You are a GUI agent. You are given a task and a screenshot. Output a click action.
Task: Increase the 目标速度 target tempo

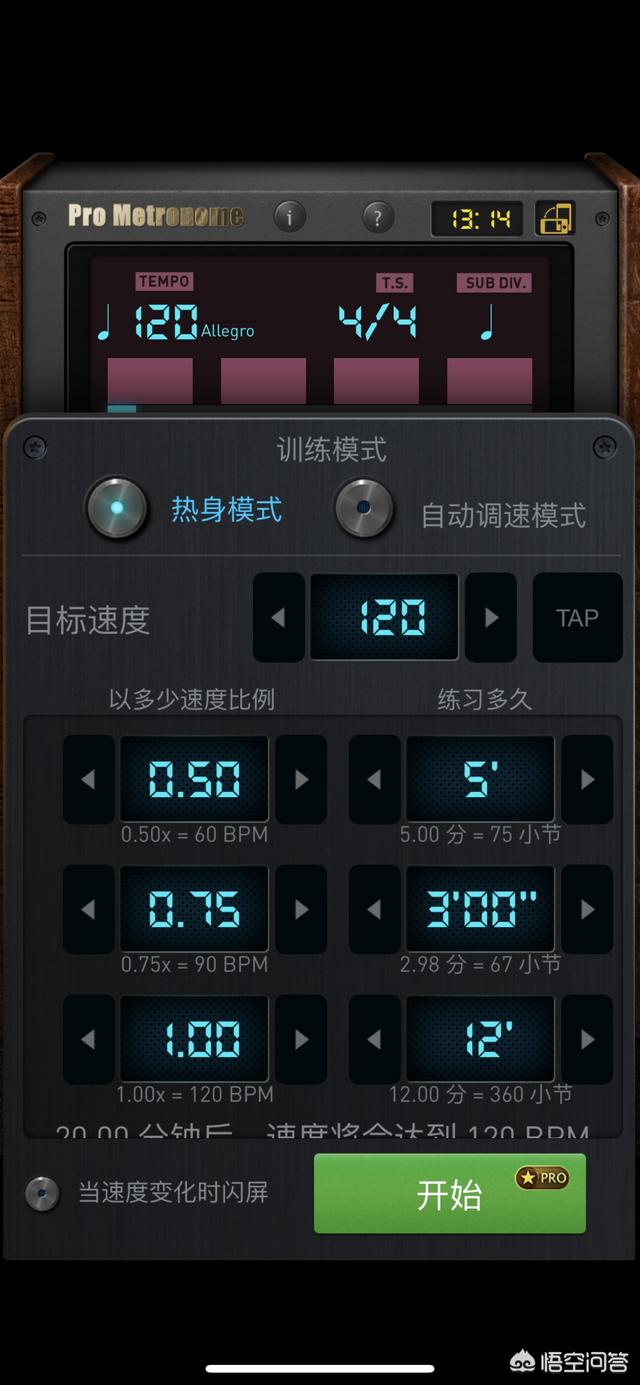tap(491, 618)
